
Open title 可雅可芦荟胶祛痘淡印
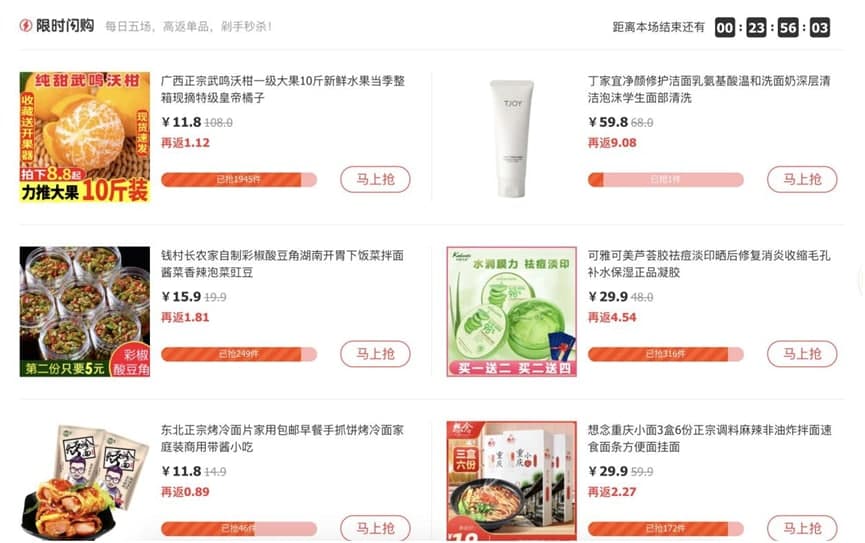click(709, 263)
